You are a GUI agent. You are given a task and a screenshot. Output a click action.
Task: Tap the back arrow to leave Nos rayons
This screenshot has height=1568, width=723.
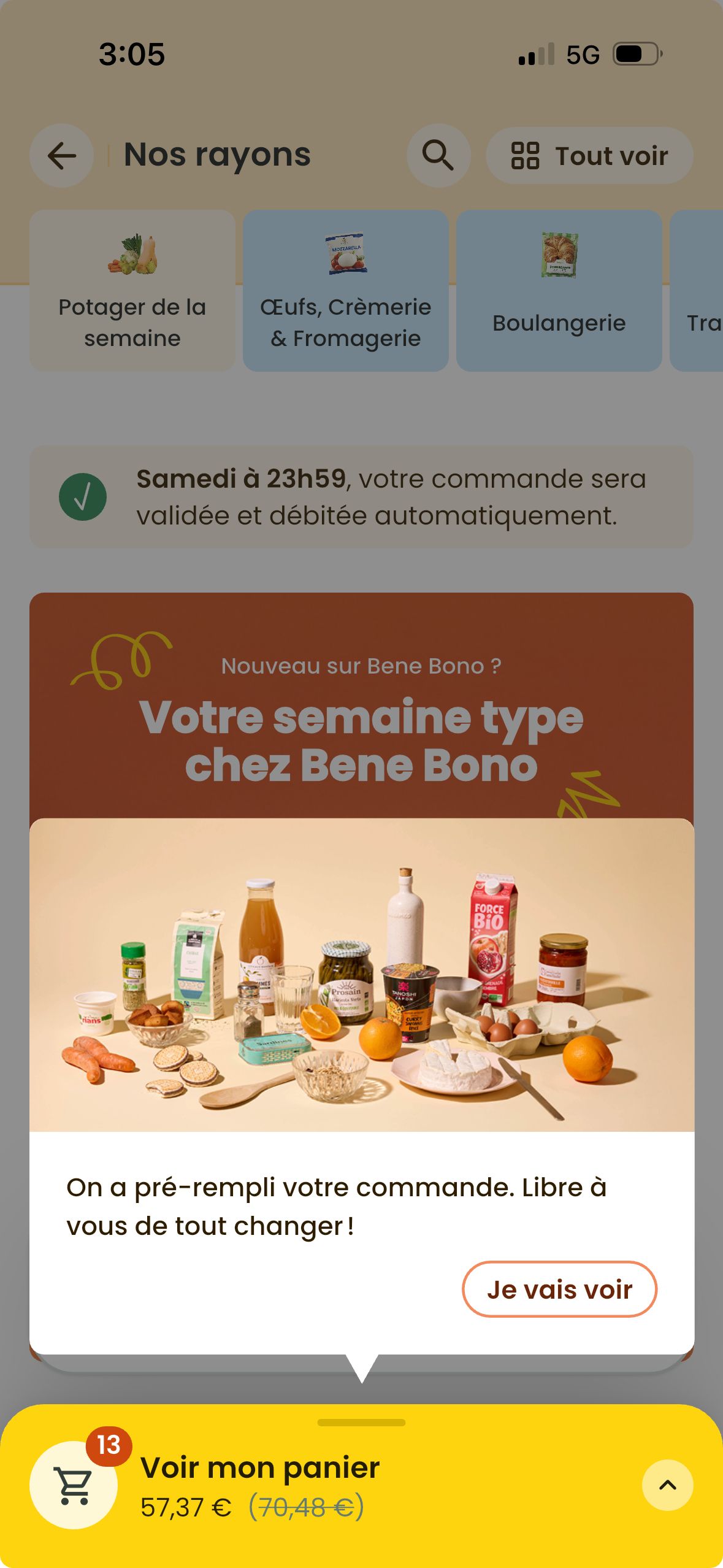61,155
